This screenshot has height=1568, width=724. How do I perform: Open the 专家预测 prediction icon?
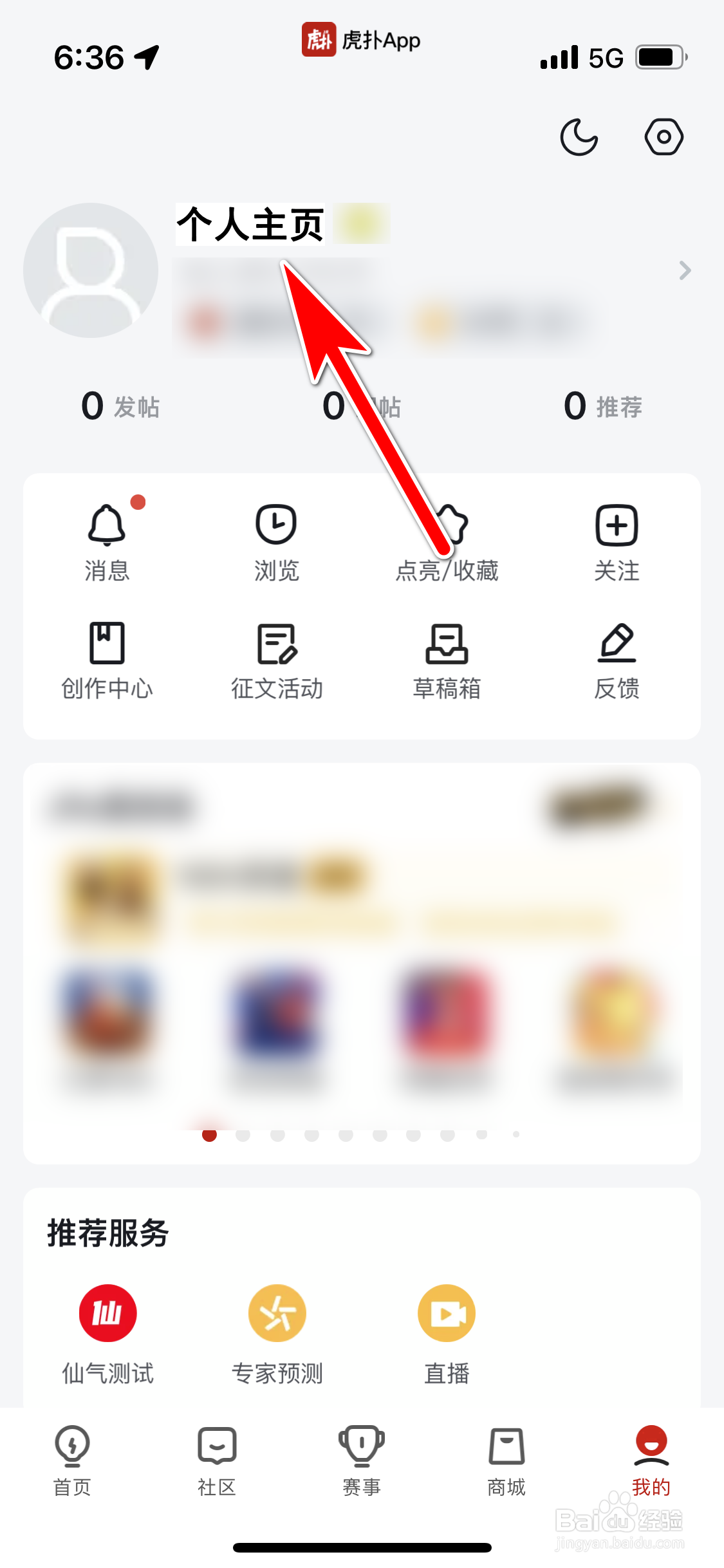pos(276,1314)
